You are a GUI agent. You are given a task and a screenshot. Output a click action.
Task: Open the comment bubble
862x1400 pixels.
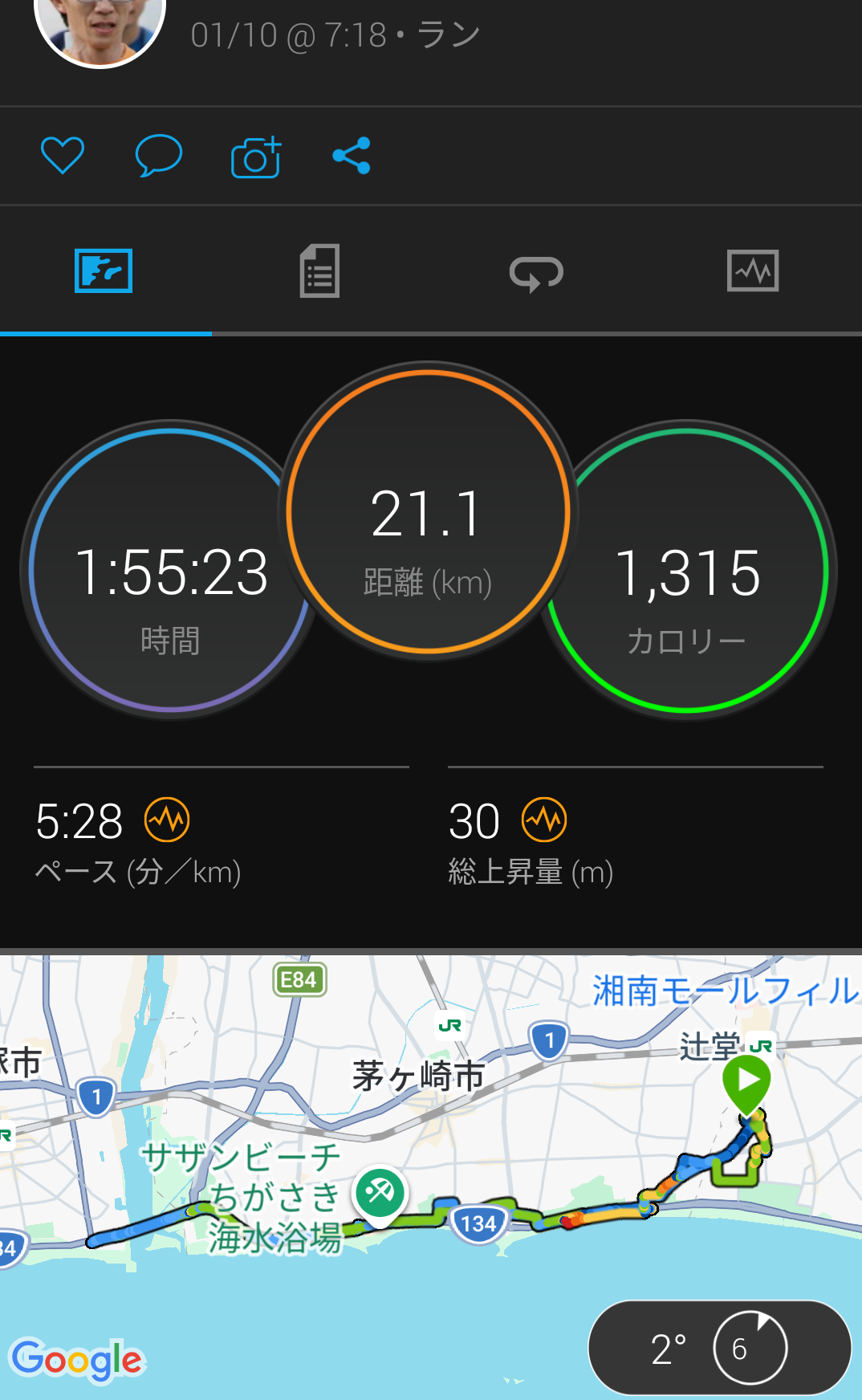(x=158, y=156)
